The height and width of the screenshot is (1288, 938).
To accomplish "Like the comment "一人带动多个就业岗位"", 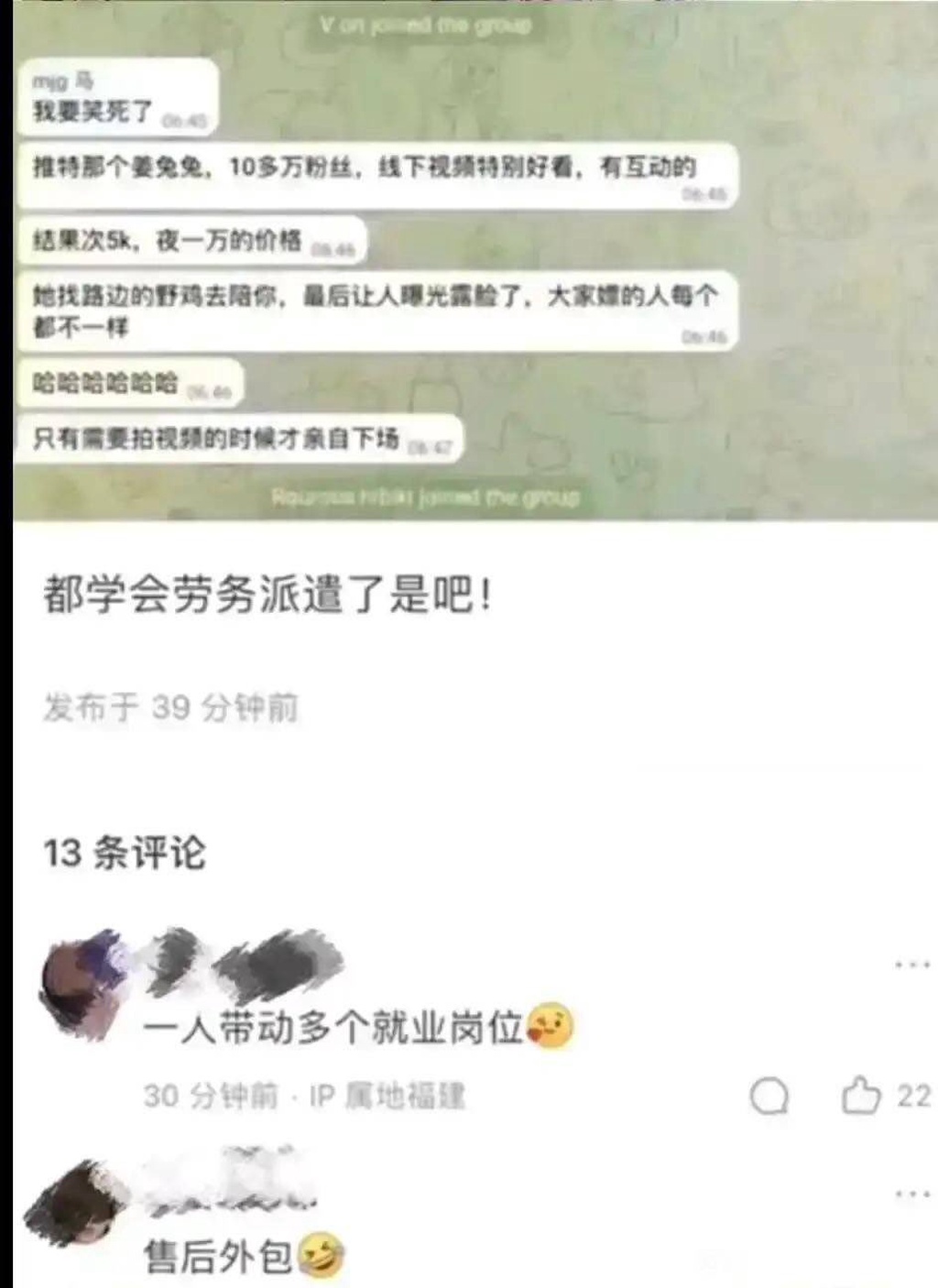I will click(860, 1096).
